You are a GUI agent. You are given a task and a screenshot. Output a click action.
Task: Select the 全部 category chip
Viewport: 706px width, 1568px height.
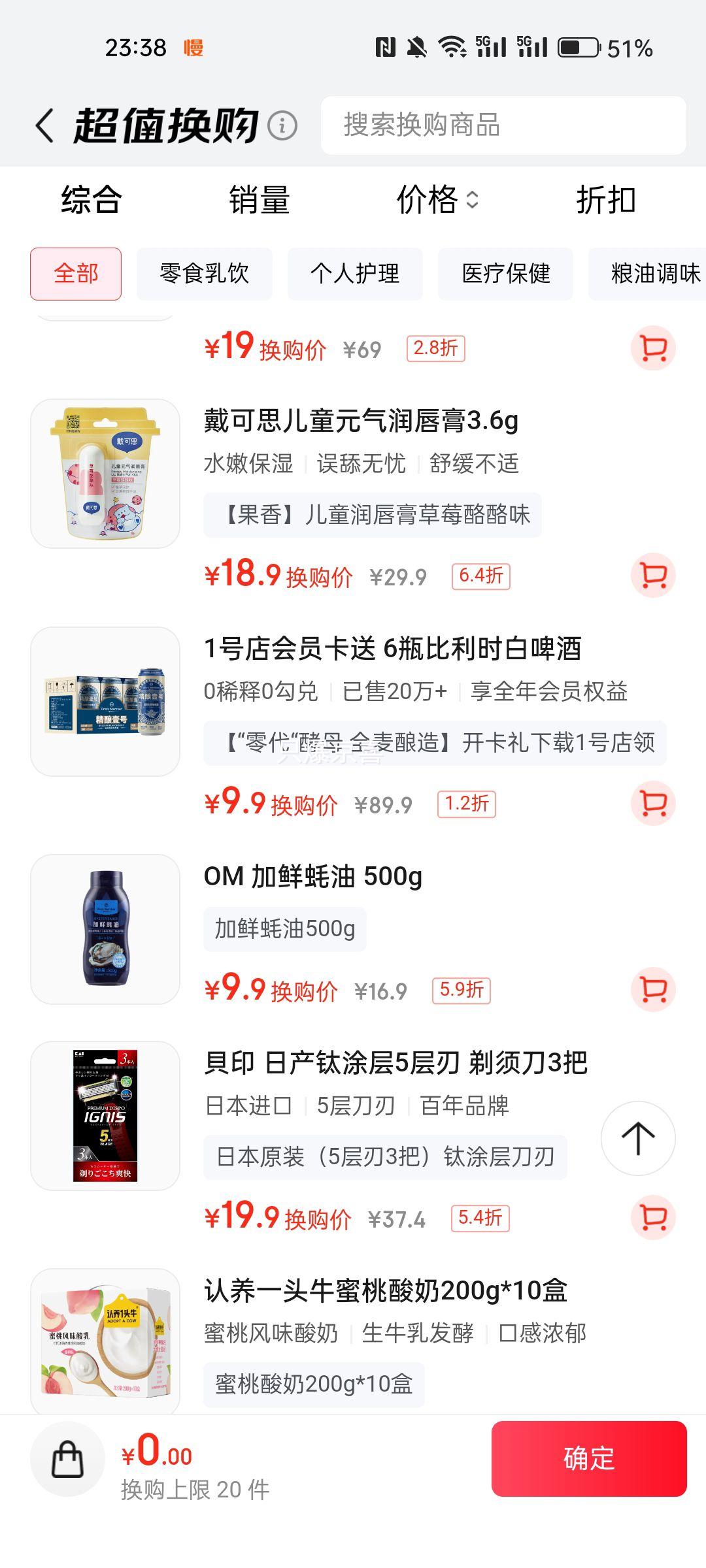click(76, 274)
